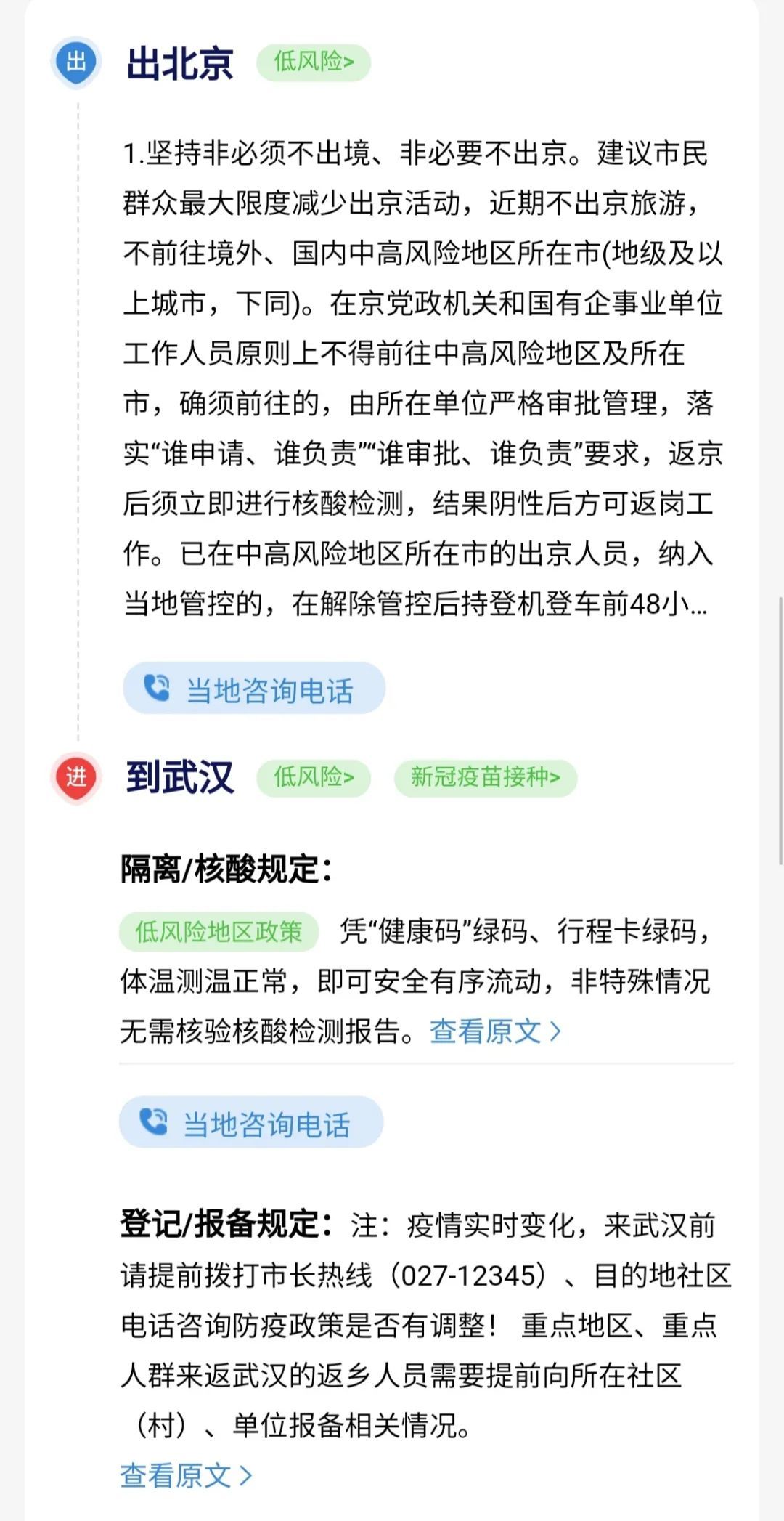The height and width of the screenshot is (1521, 784).
Task: Open 新冠疫苗接种 vaccination info
Action: 485,778
